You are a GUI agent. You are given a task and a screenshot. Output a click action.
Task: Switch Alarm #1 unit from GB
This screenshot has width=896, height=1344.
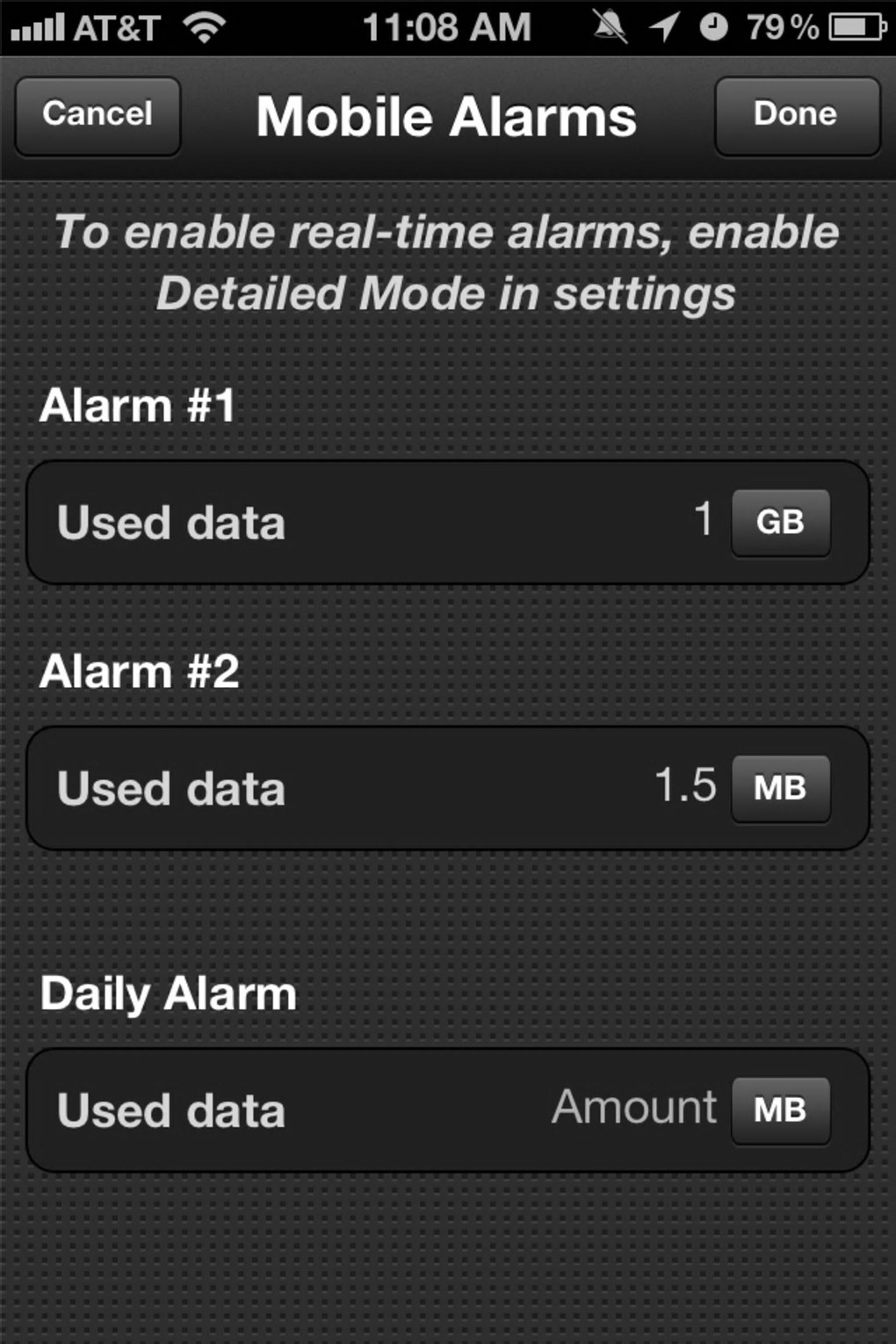tap(780, 523)
